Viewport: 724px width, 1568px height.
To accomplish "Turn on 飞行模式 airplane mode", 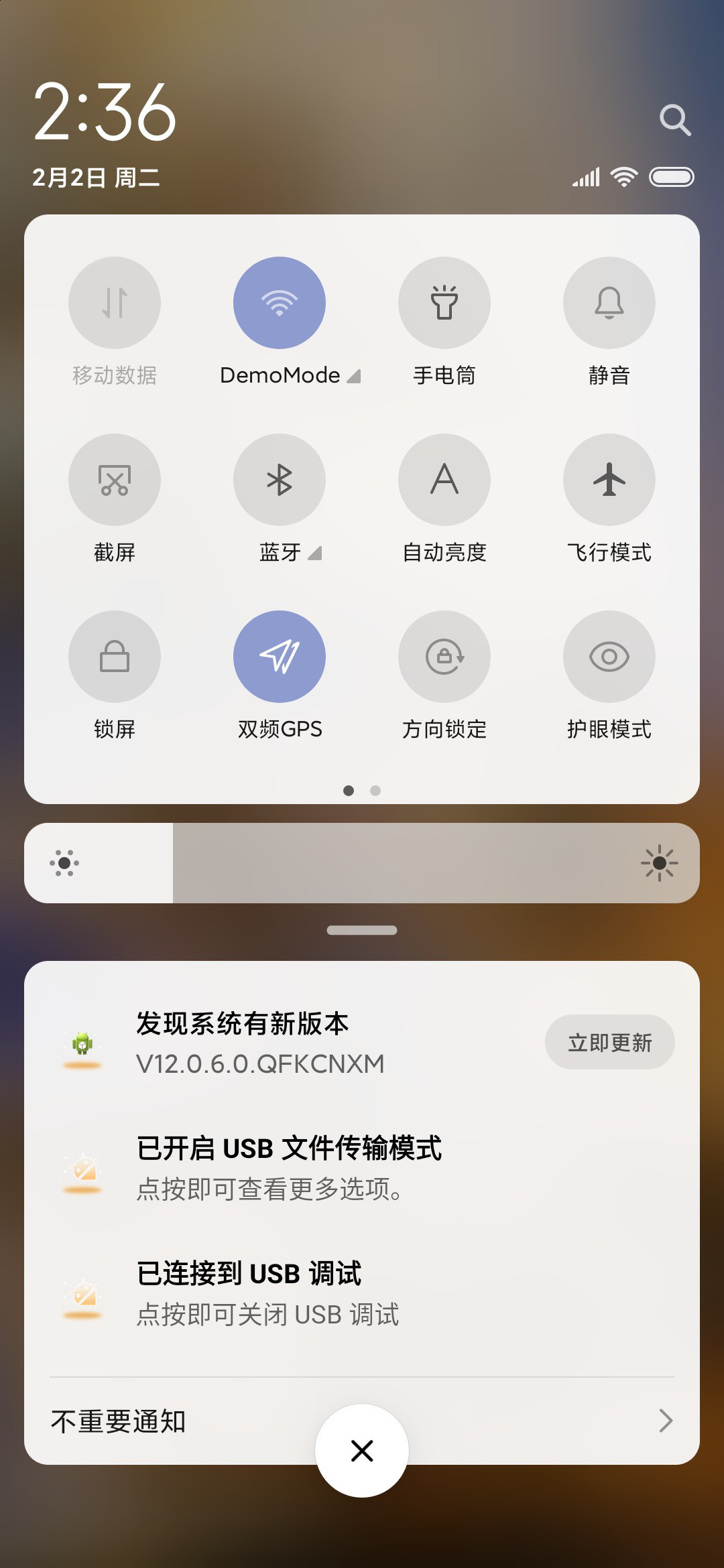I will 609,480.
